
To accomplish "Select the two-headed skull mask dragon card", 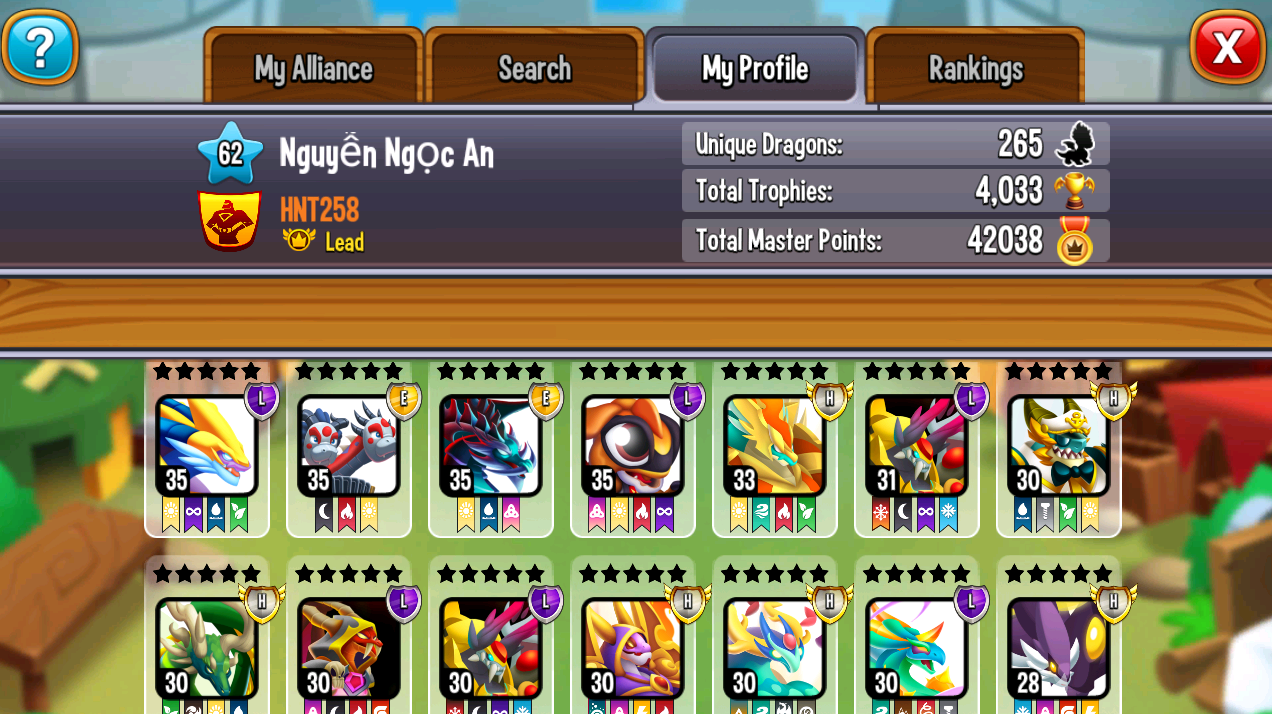I will click(x=349, y=448).
